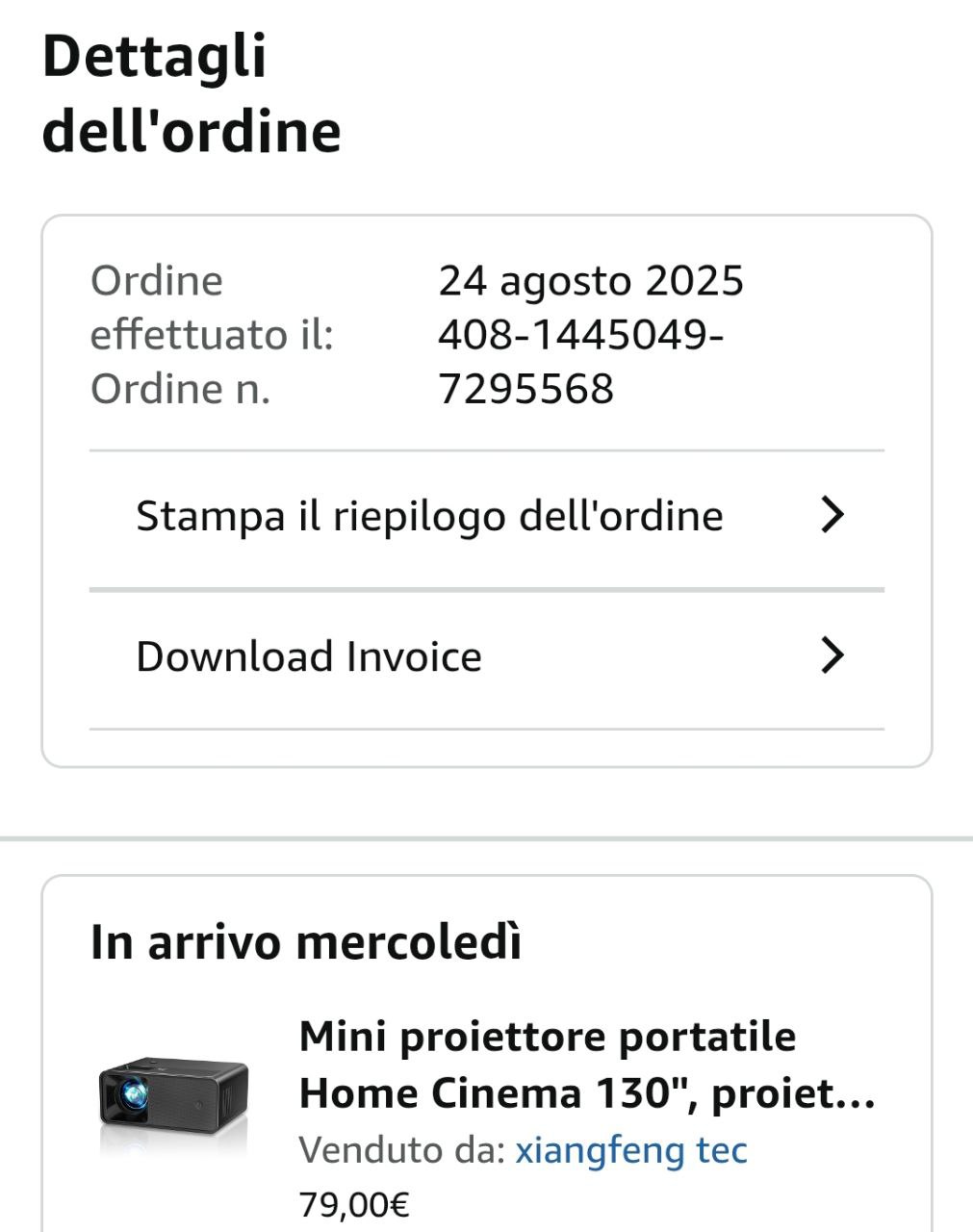
Task: Open seller link xiangfeng tec
Action: 631,1150
